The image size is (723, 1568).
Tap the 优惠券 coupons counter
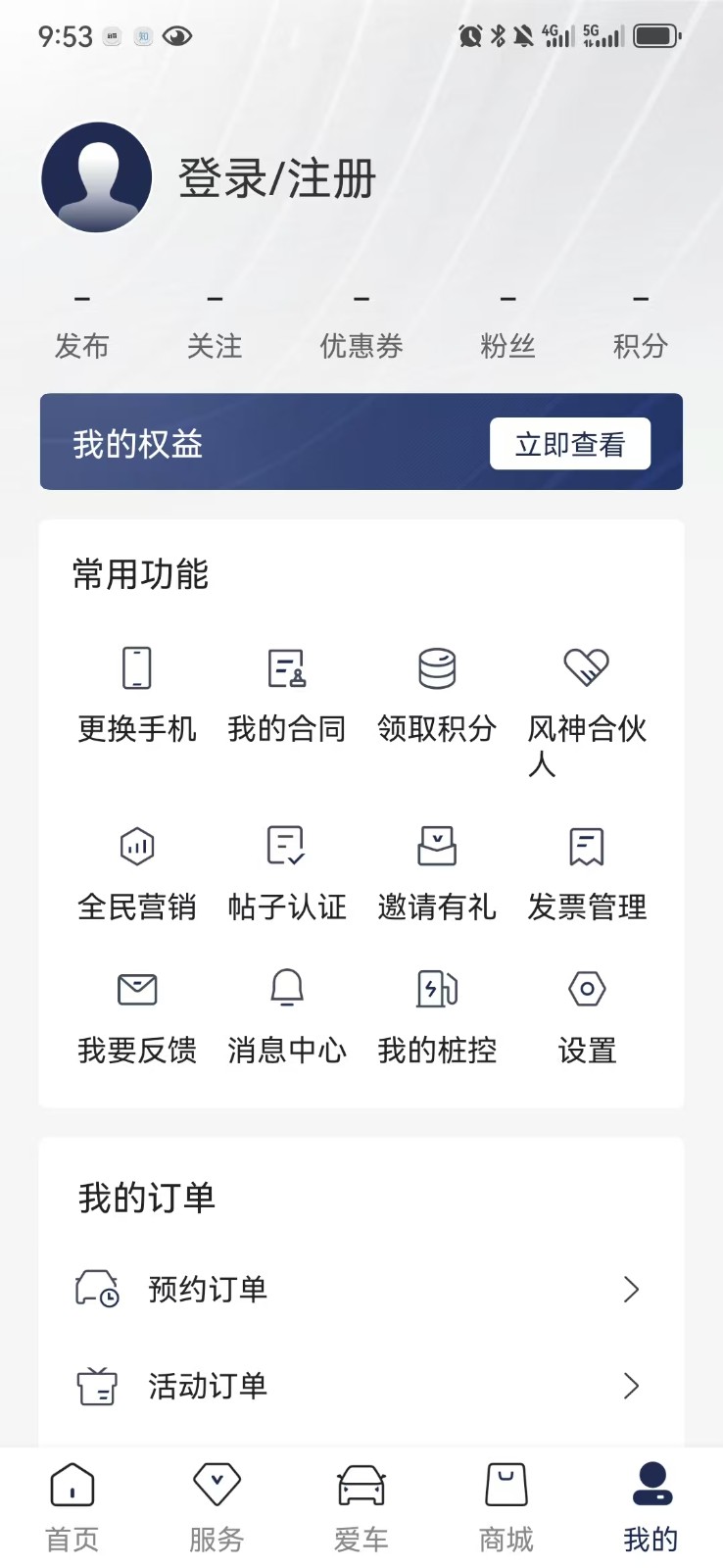(361, 323)
